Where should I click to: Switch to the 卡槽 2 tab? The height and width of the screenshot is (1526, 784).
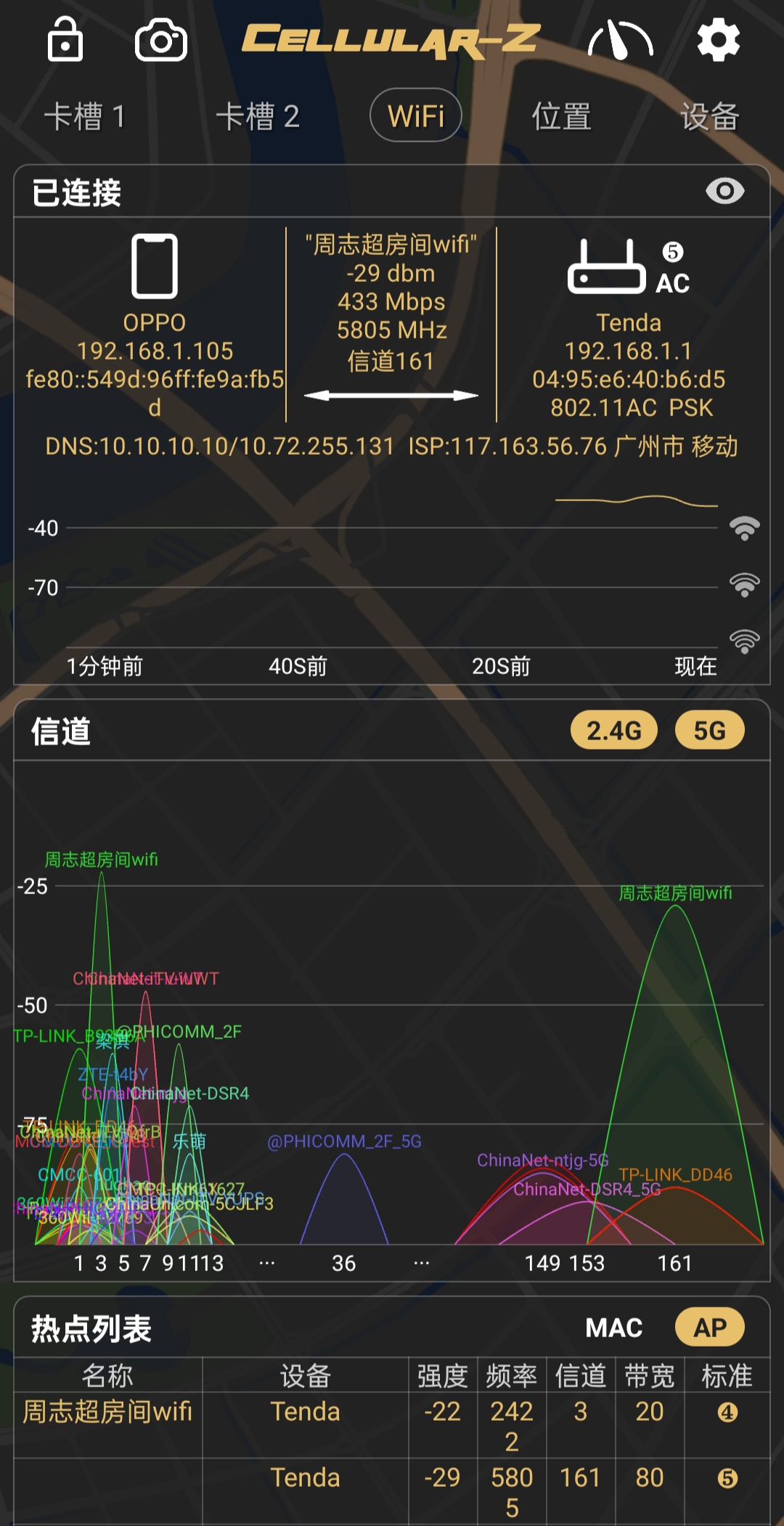258,117
